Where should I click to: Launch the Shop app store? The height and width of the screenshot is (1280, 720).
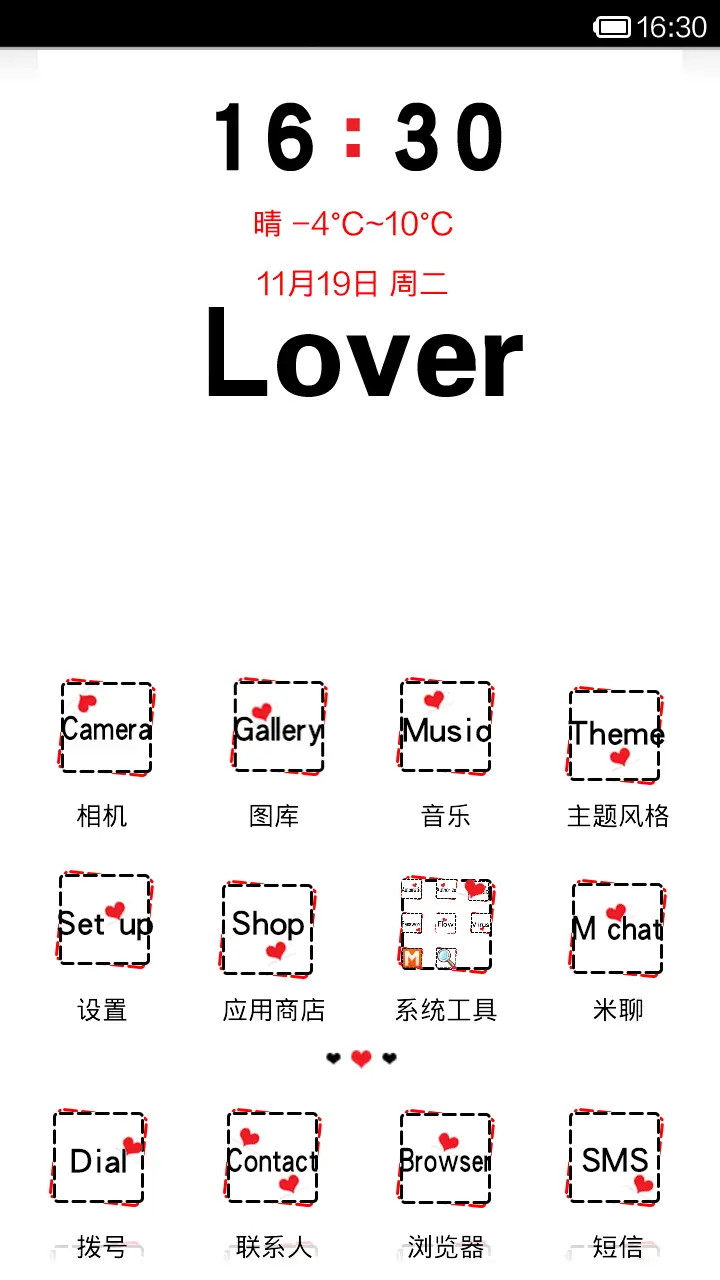[267, 927]
